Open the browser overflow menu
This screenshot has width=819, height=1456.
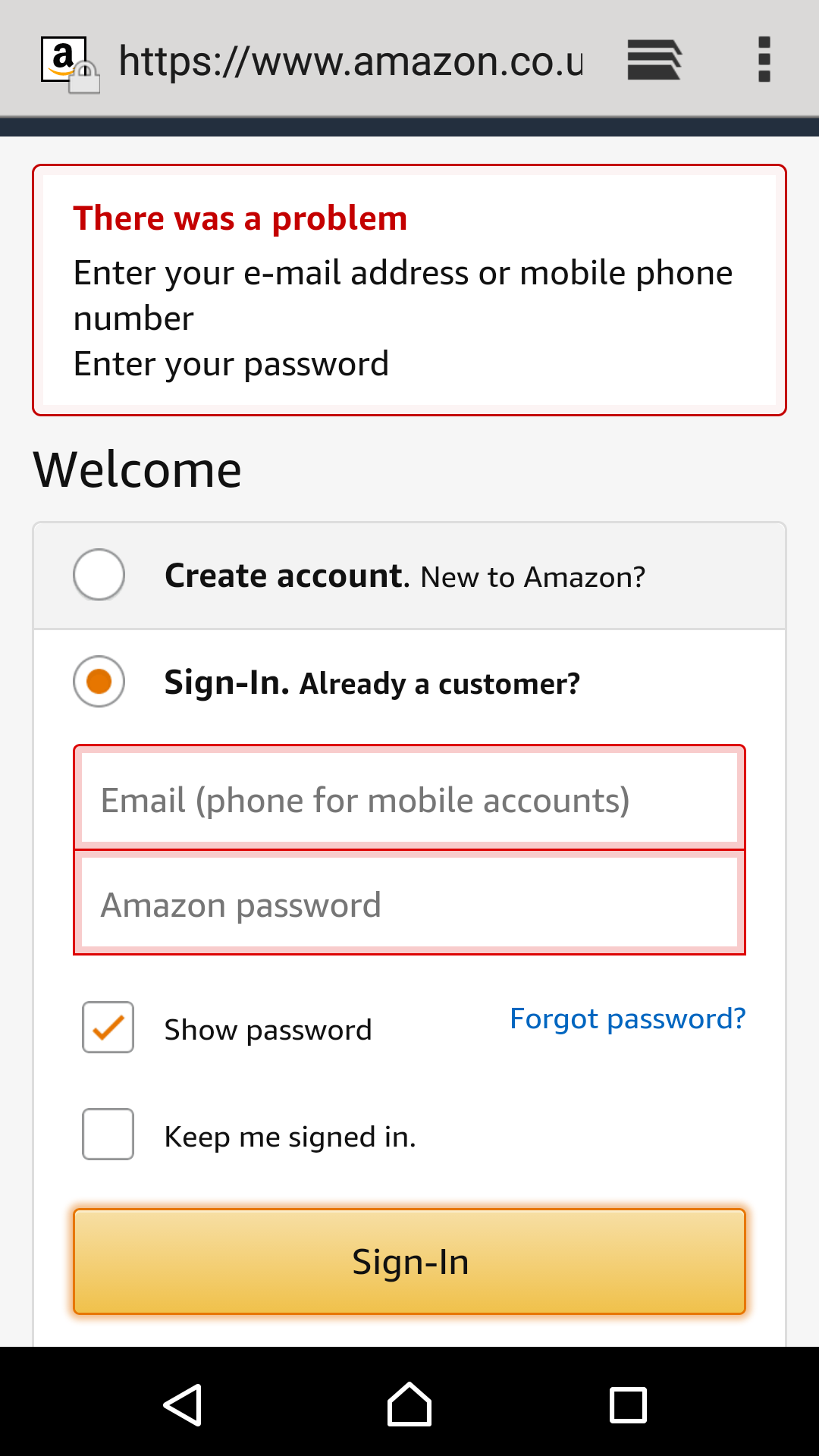pos(764,60)
